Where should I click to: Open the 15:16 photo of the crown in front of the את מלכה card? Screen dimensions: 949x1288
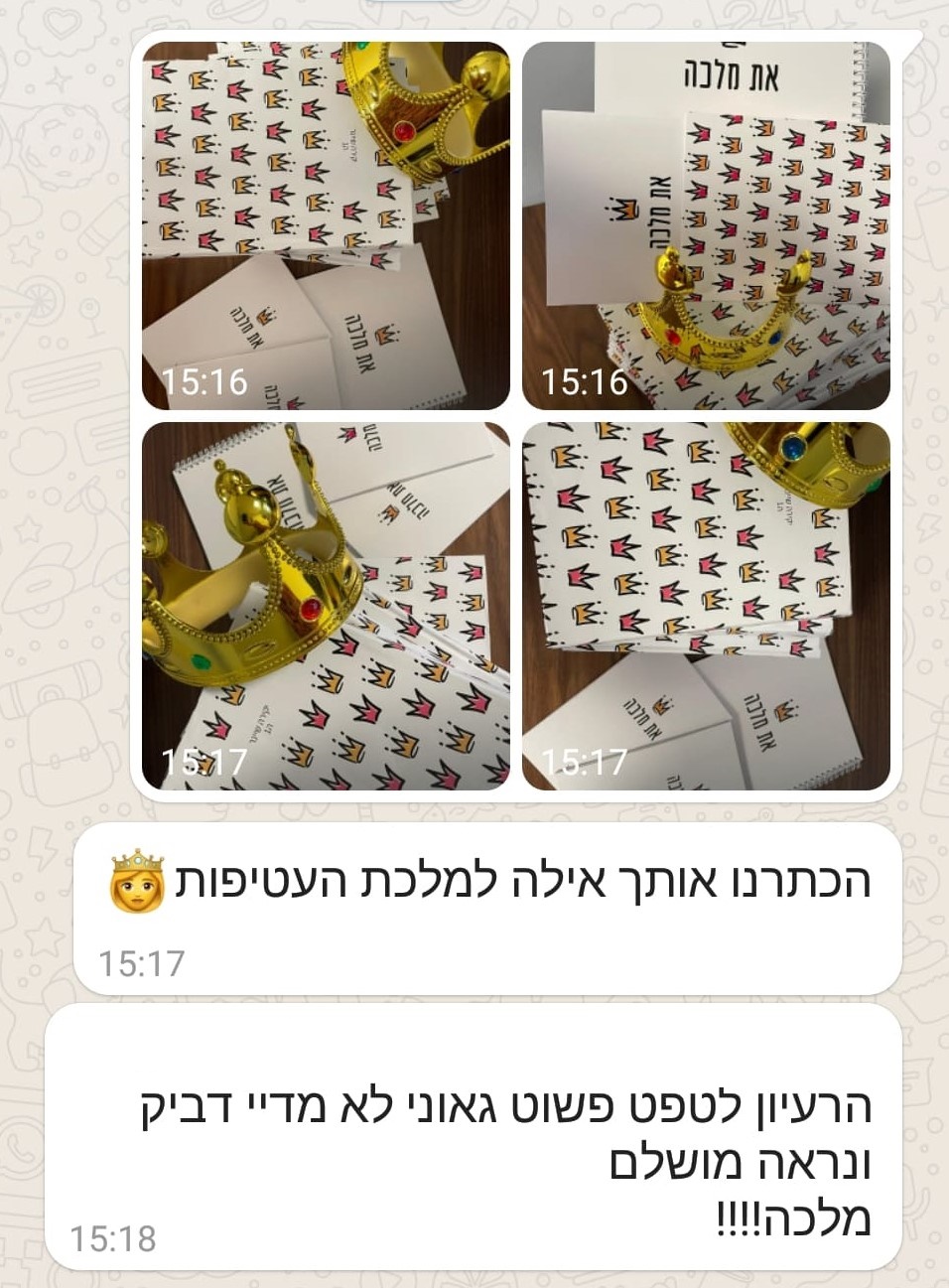pos(706,225)
